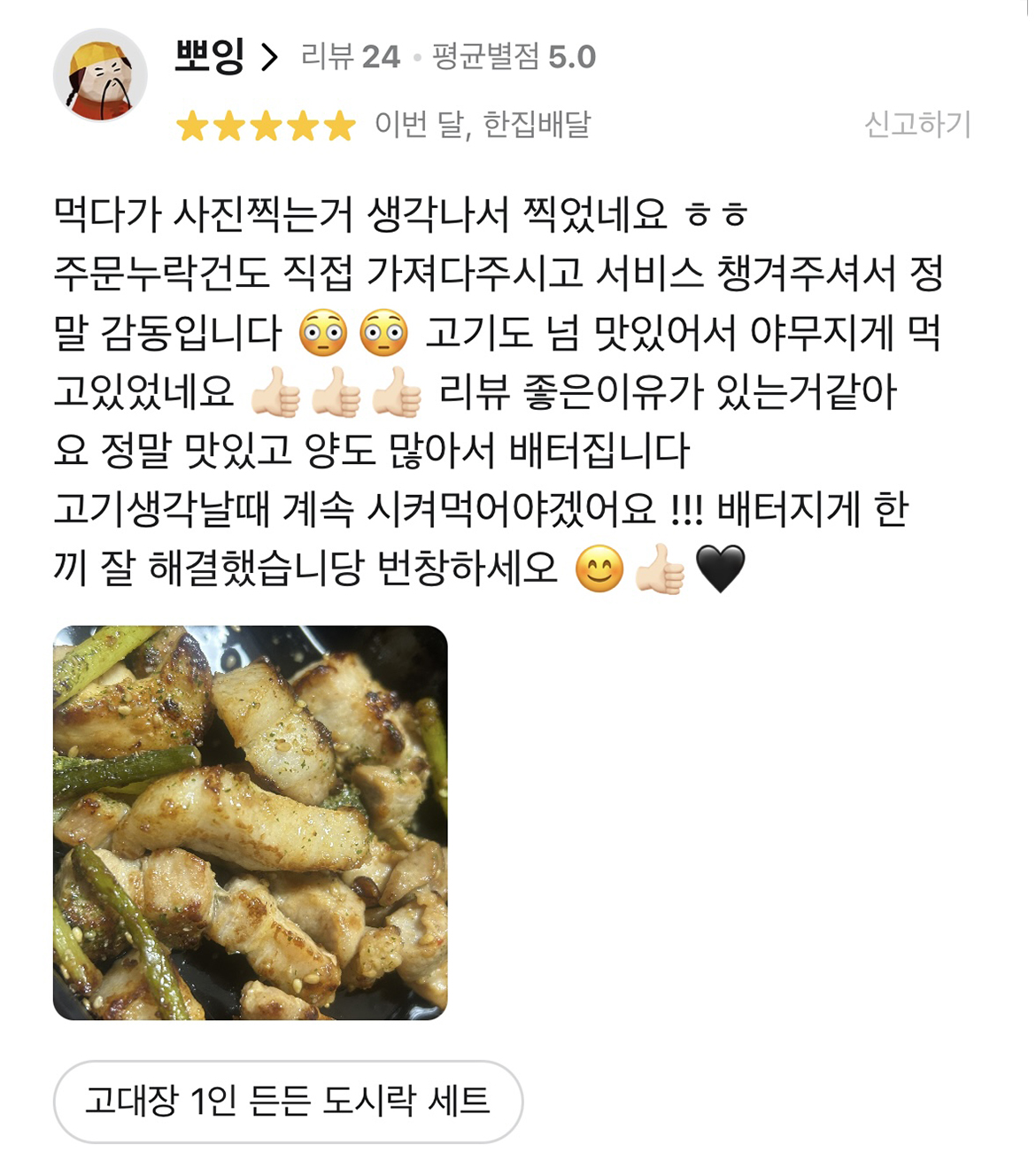Enlarge the review's food photo
Viewport: 1036px width, 1152px height.
tap(251, 823)
